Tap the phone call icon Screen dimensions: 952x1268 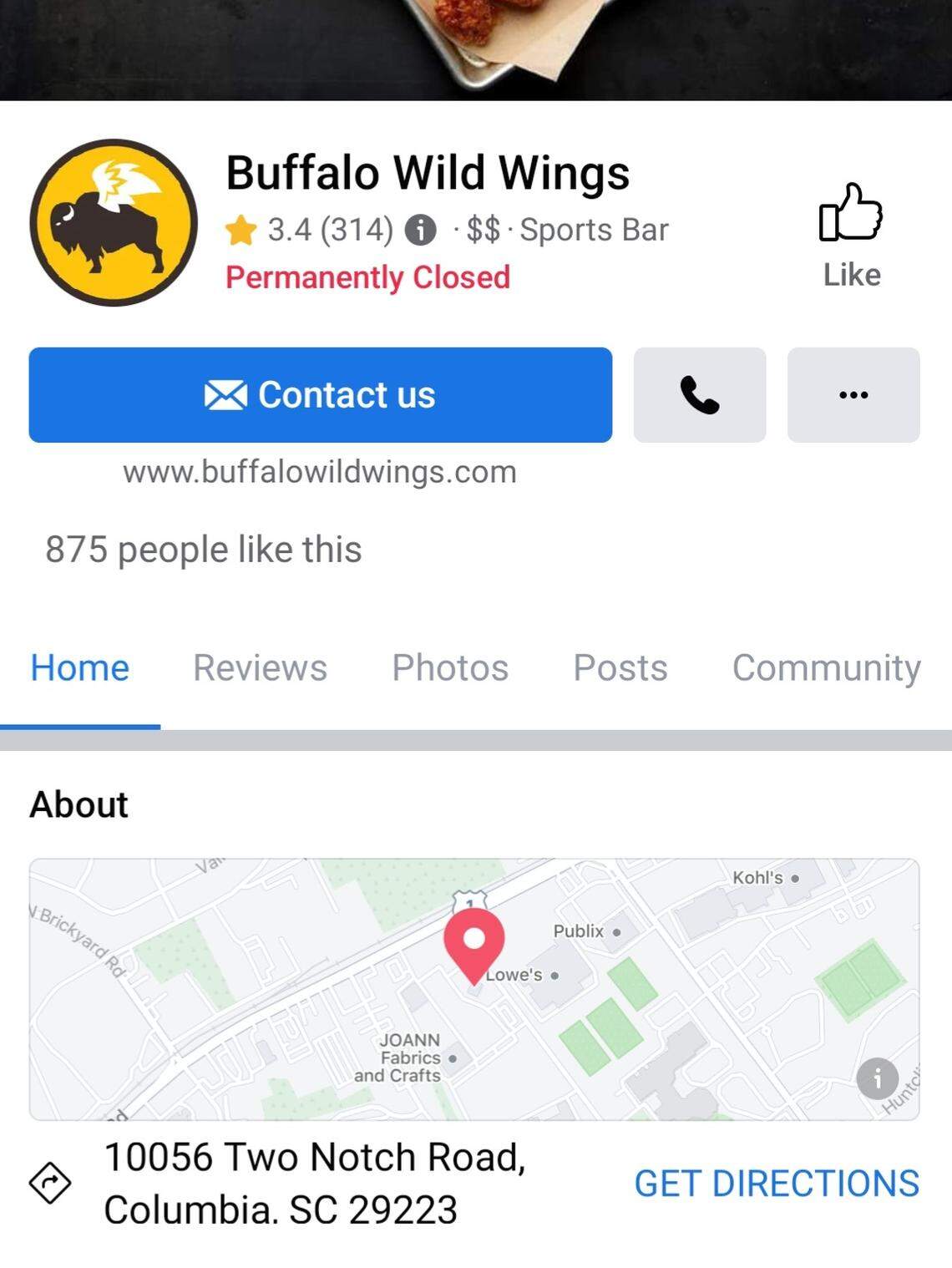pos(700,394)
